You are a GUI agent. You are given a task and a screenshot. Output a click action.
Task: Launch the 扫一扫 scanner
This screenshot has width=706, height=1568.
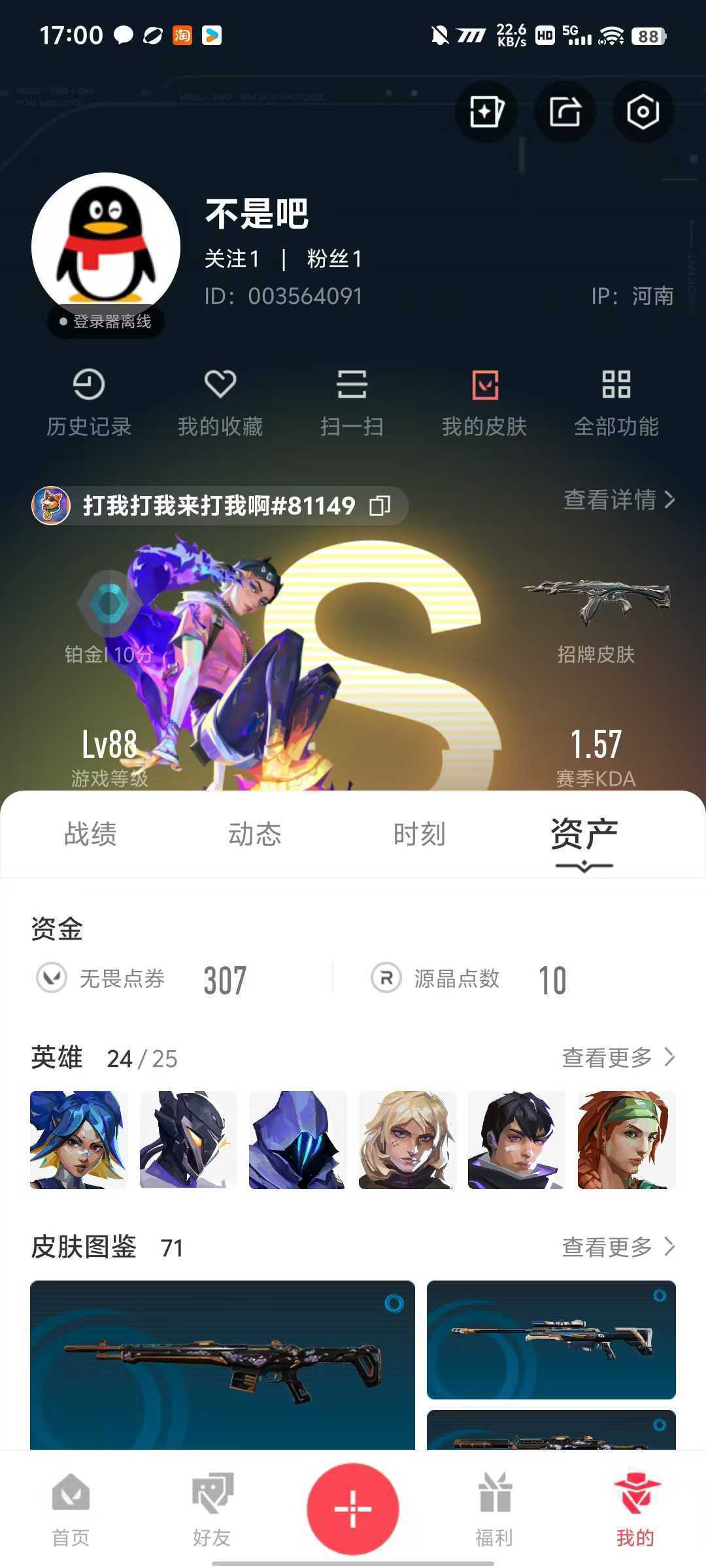point(352,402)
